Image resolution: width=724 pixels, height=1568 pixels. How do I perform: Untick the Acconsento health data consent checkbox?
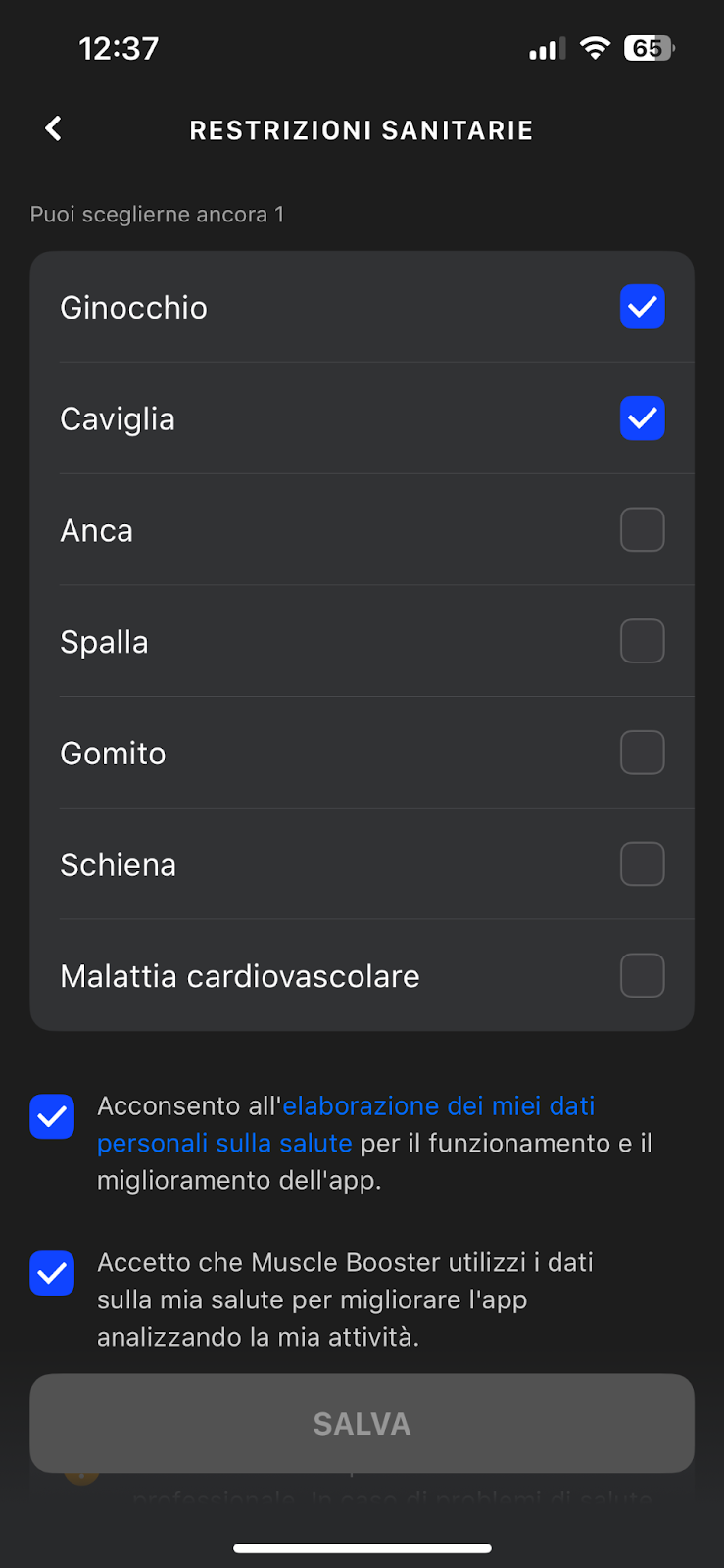[52, 1116]
